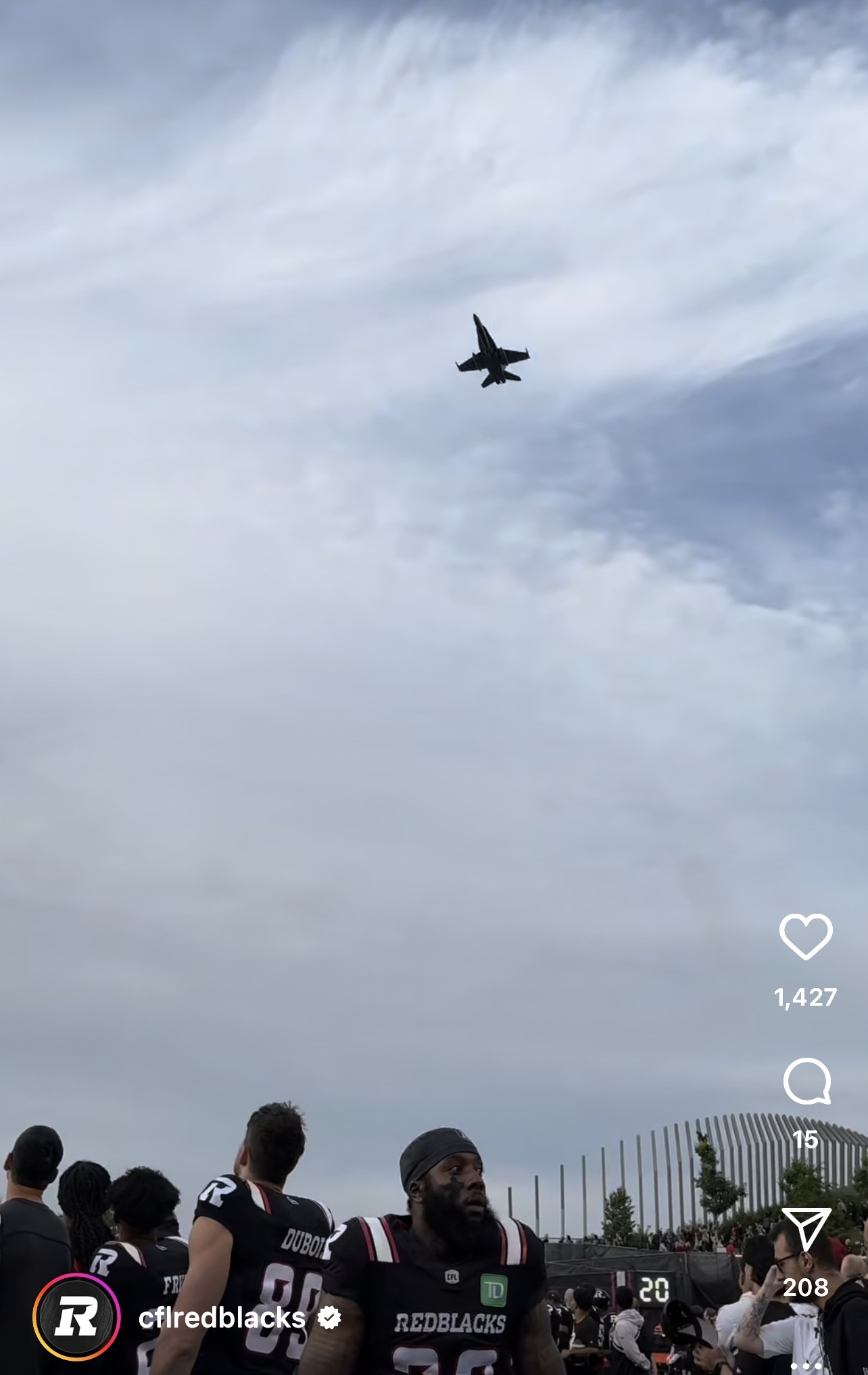The height and width of the screenshot is (1375, 868).
Task: Open the cflredblacks profile picture
Action: point(76,1317)
